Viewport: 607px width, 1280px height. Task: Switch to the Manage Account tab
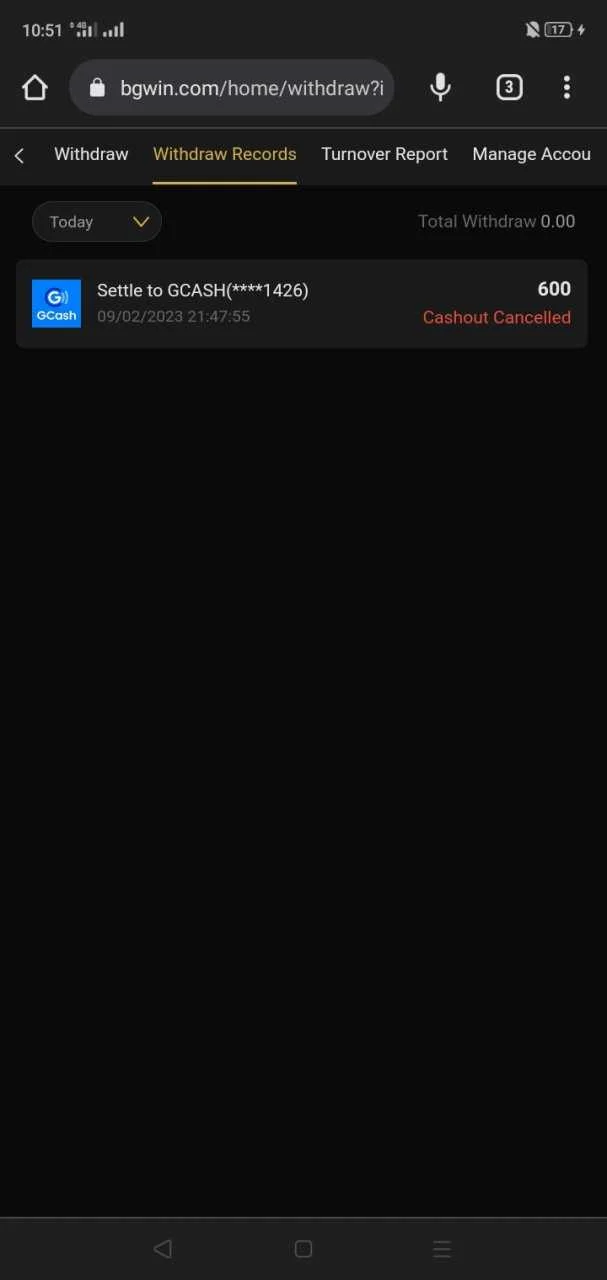pos(532,154)
